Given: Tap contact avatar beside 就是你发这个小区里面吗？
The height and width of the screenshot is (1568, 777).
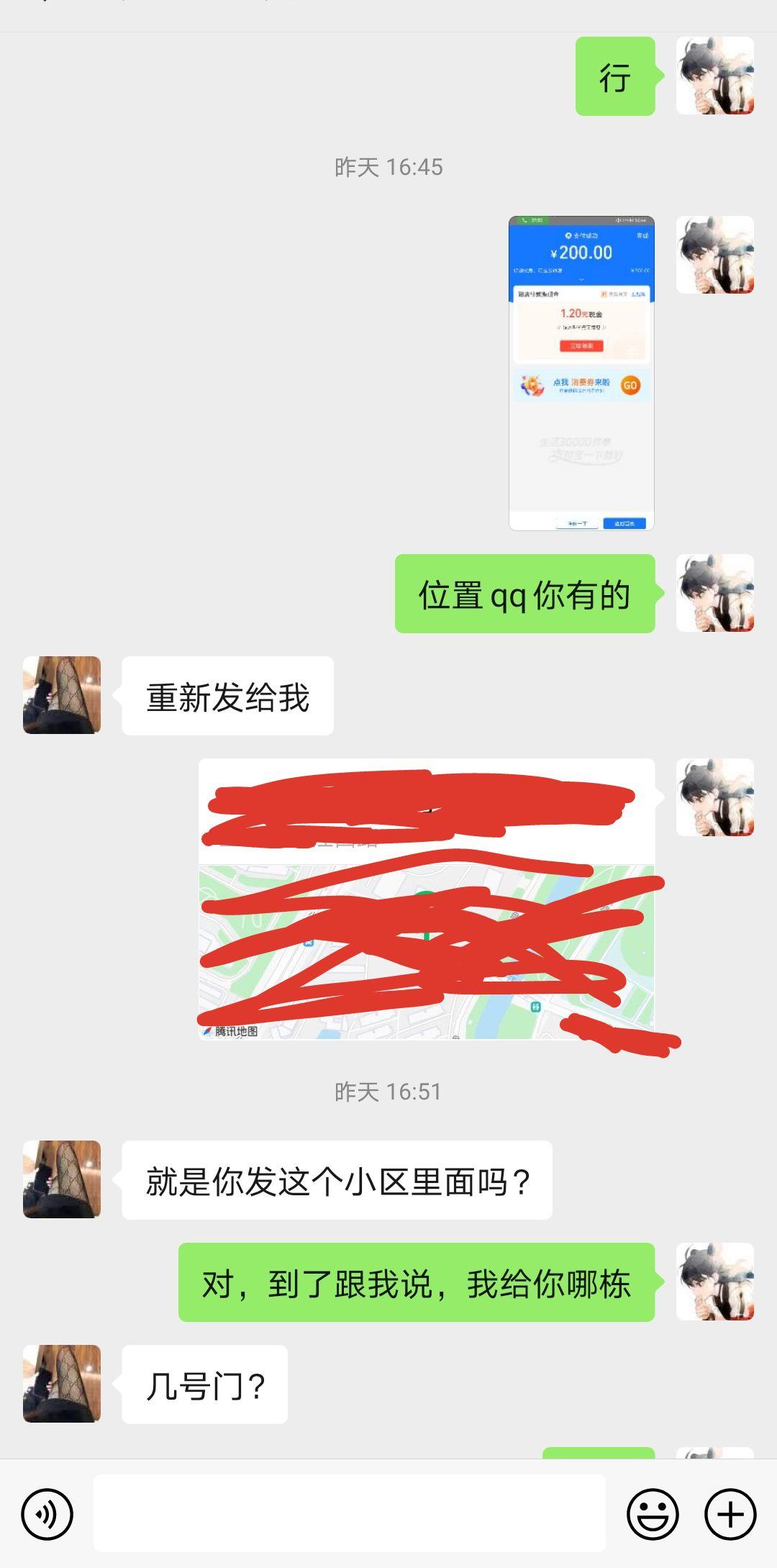Looking at the screenshot, I should (62, 1179).
